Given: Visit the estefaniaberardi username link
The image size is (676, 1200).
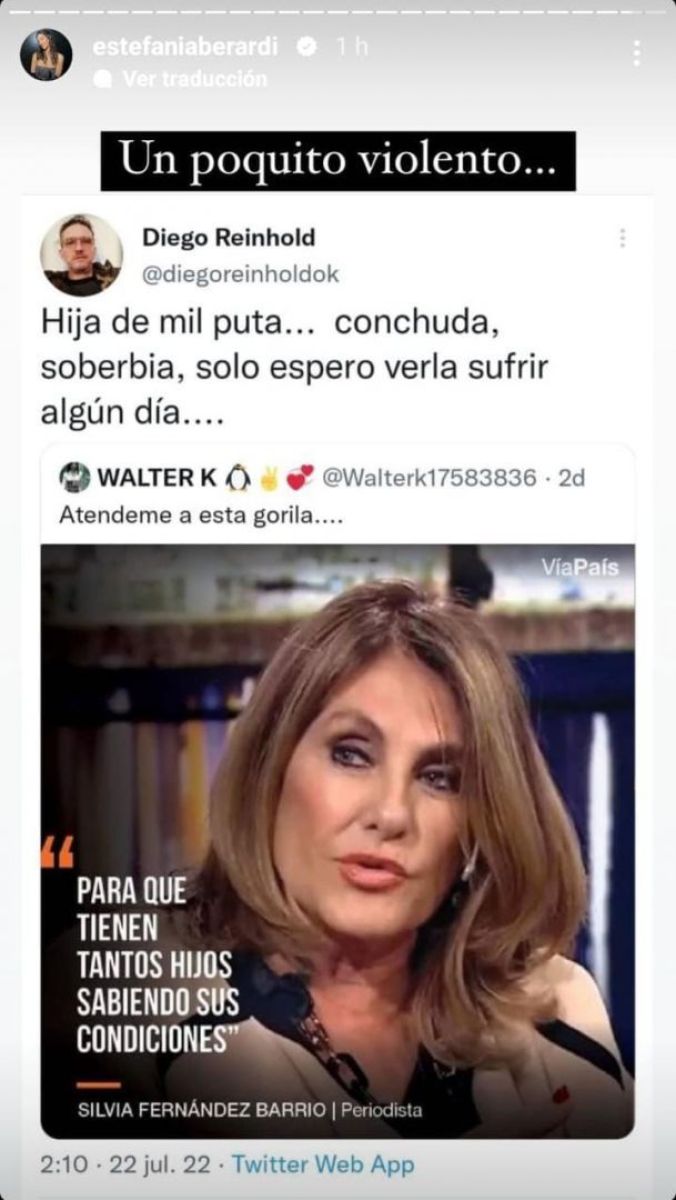Looking at the screenshot, I should 183,48.
